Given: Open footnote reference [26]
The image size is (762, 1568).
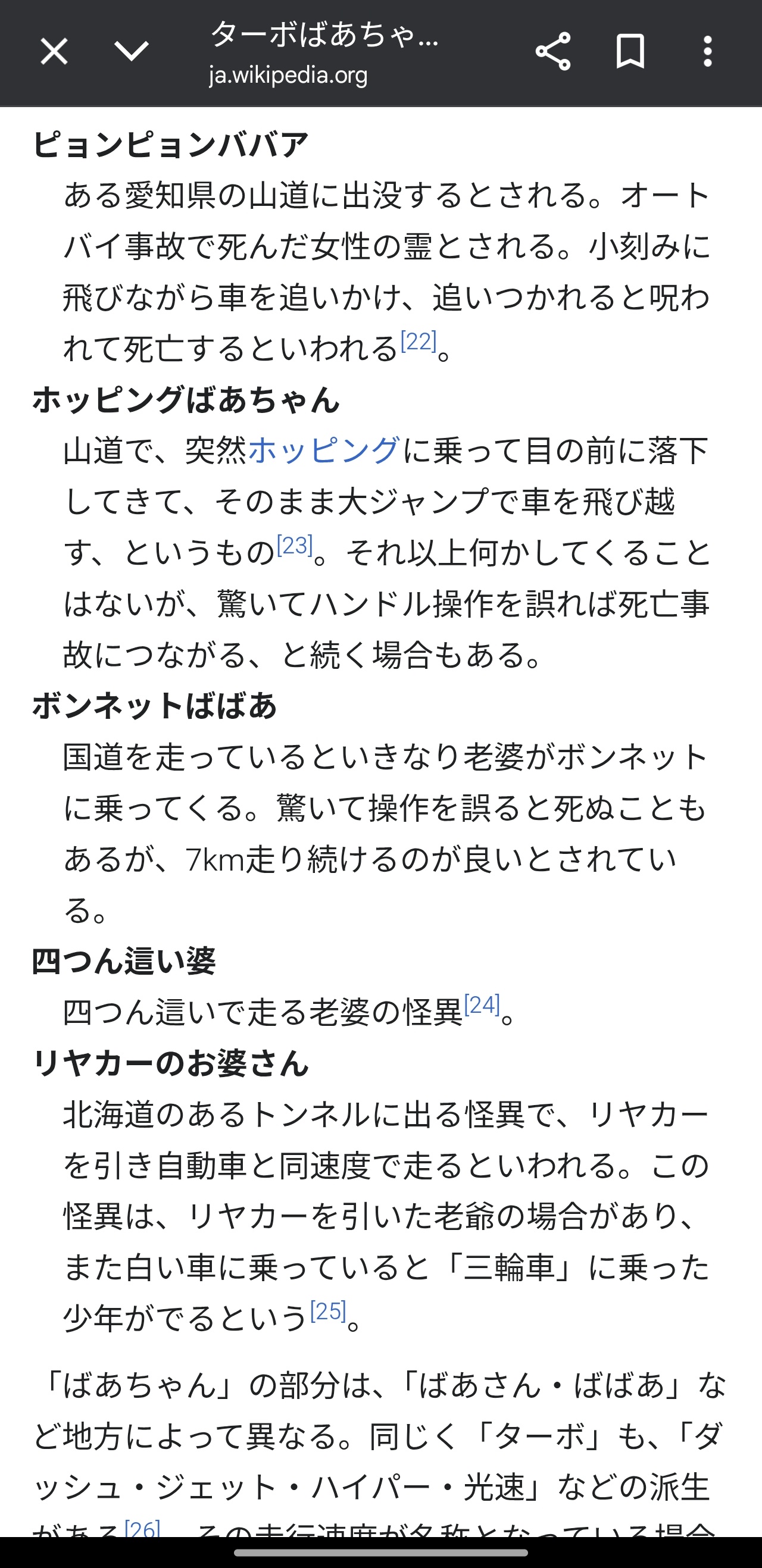Looking at the screenshot, I should (142, 1528).
